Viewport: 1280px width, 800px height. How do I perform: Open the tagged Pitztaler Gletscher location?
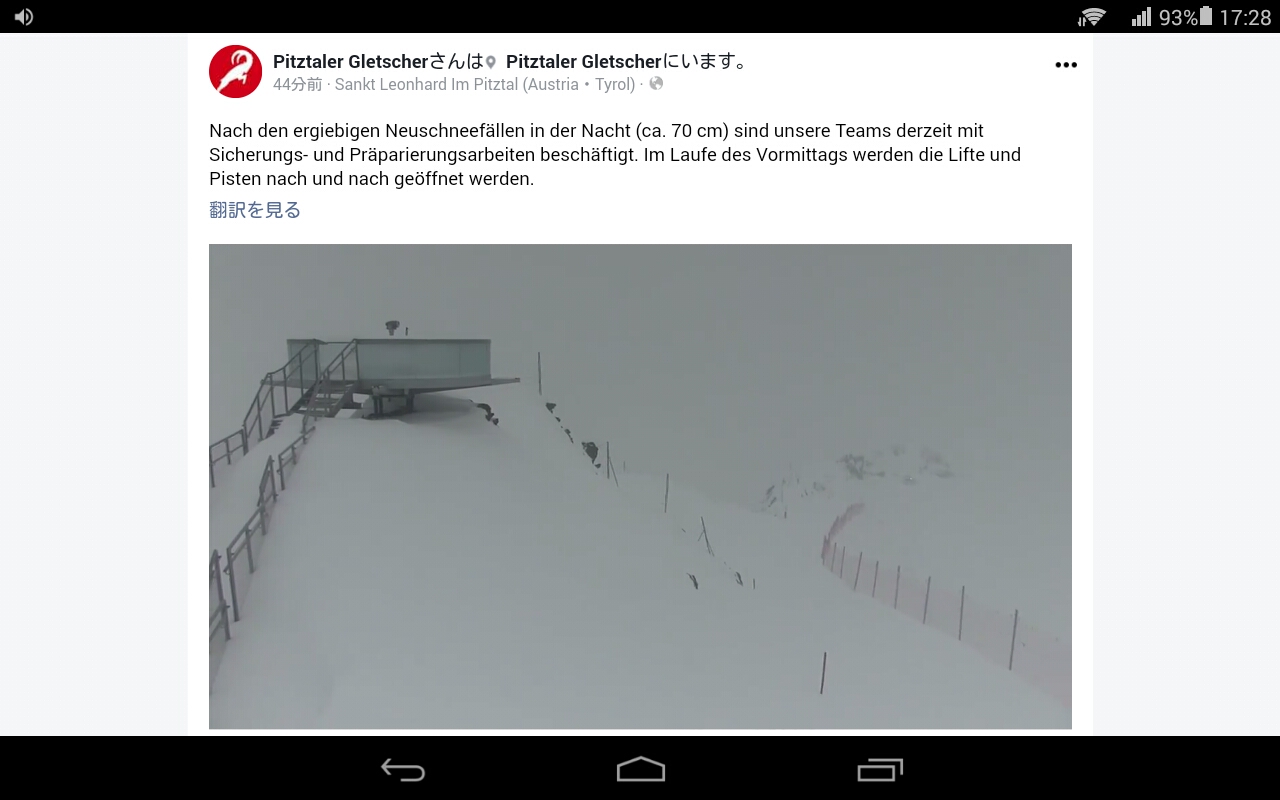(583, 61)
